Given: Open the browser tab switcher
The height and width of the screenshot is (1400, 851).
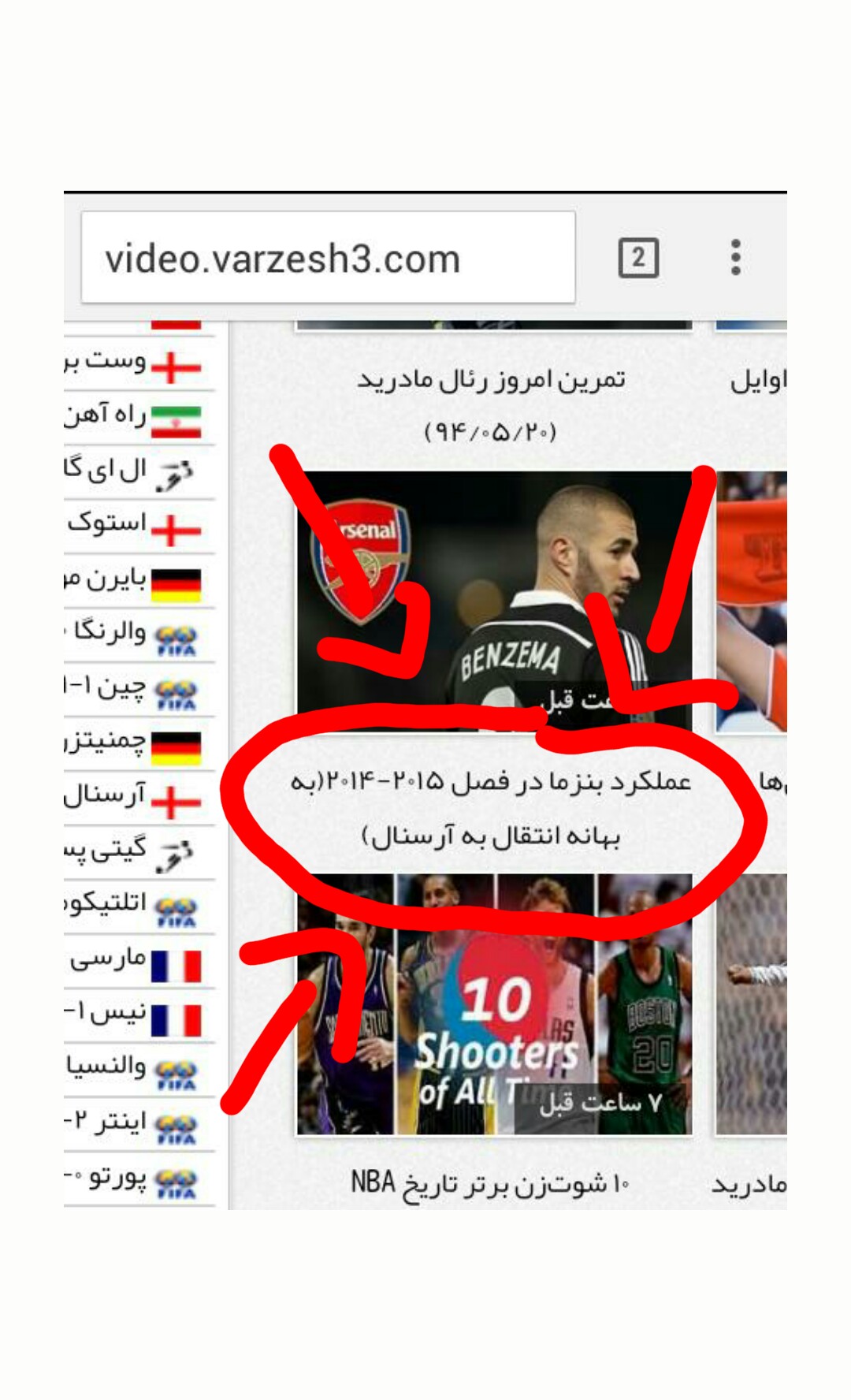Looking at the screenshot, I should point(638,258).
